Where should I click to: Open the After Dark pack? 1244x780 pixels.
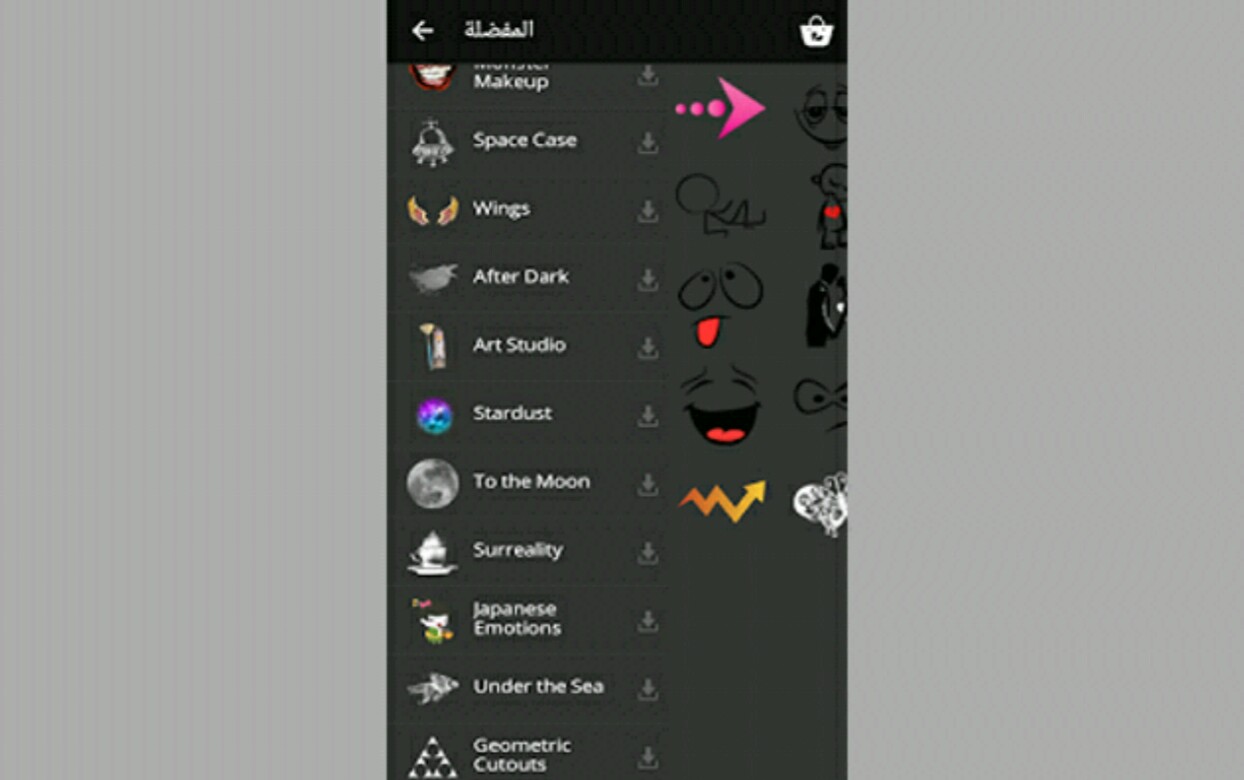(520, 277)
